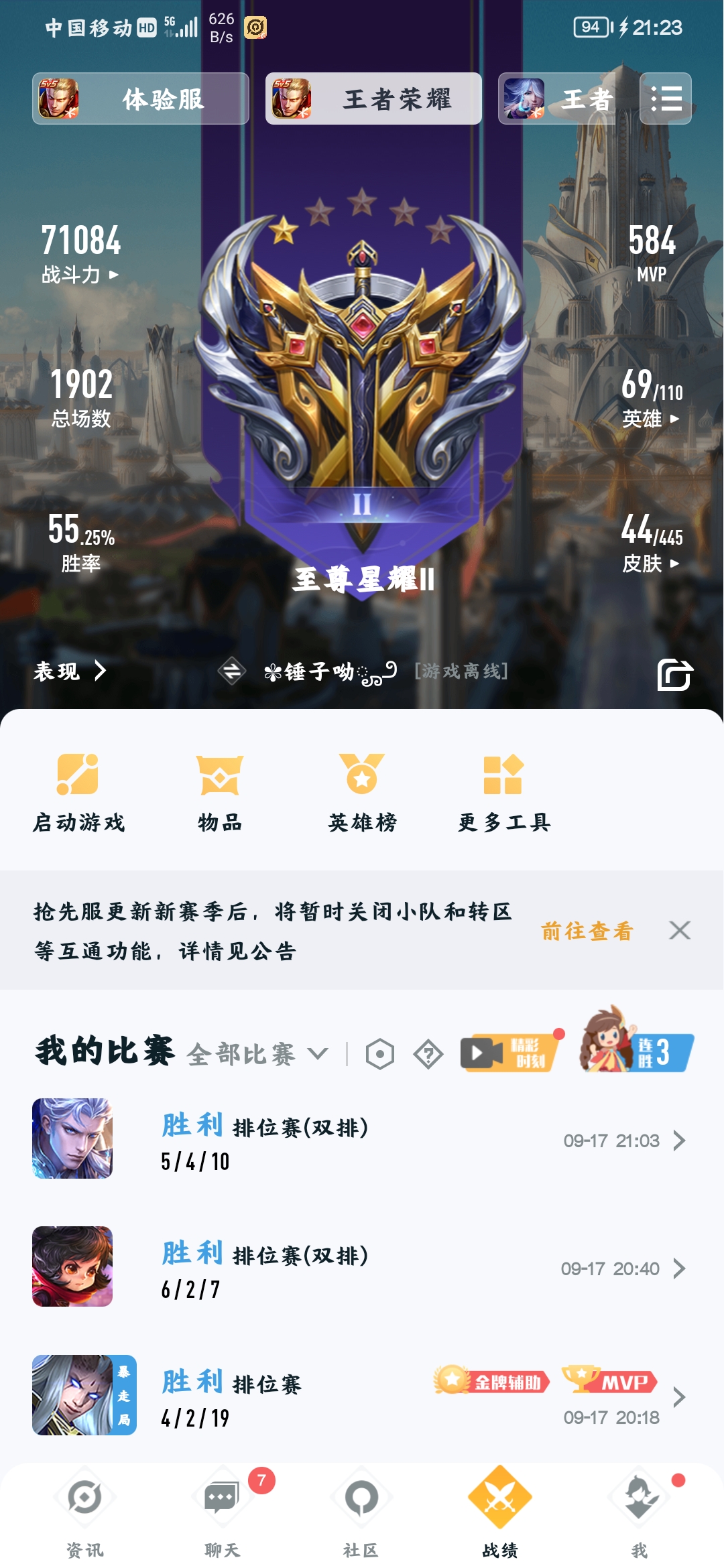Tap the hero avatar of the 6/2/7 match
Viewport: 724px width, 1568px height.
(72, 1268)
